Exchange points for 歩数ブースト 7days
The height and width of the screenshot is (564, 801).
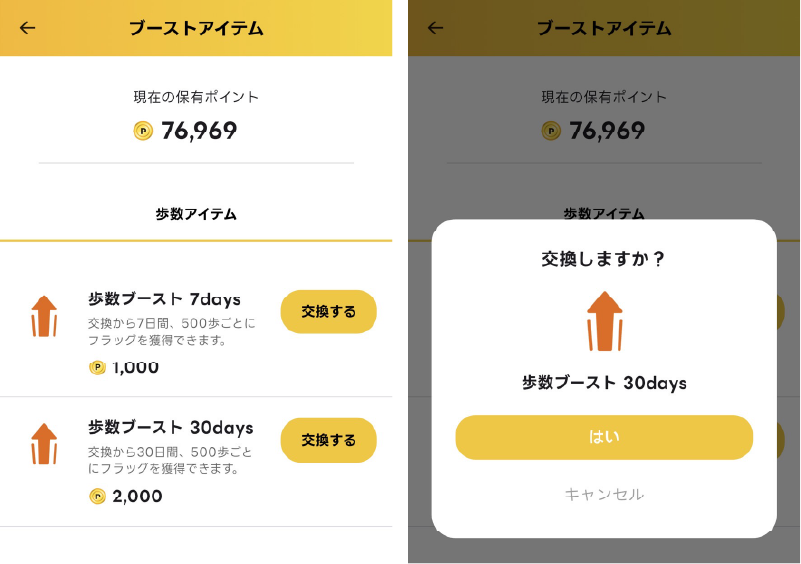click(x=328, y=312)
